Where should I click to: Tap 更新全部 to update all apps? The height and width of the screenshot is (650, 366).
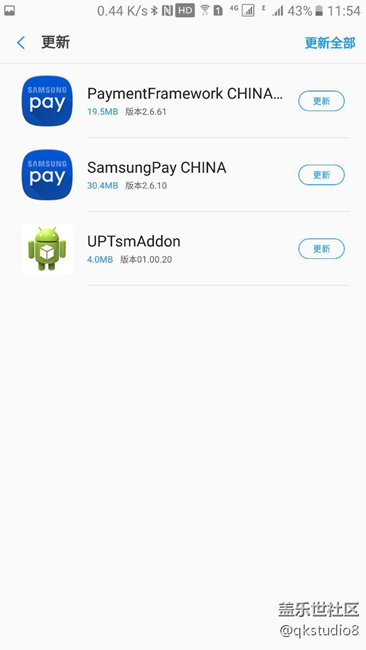(x=330, y=43)
